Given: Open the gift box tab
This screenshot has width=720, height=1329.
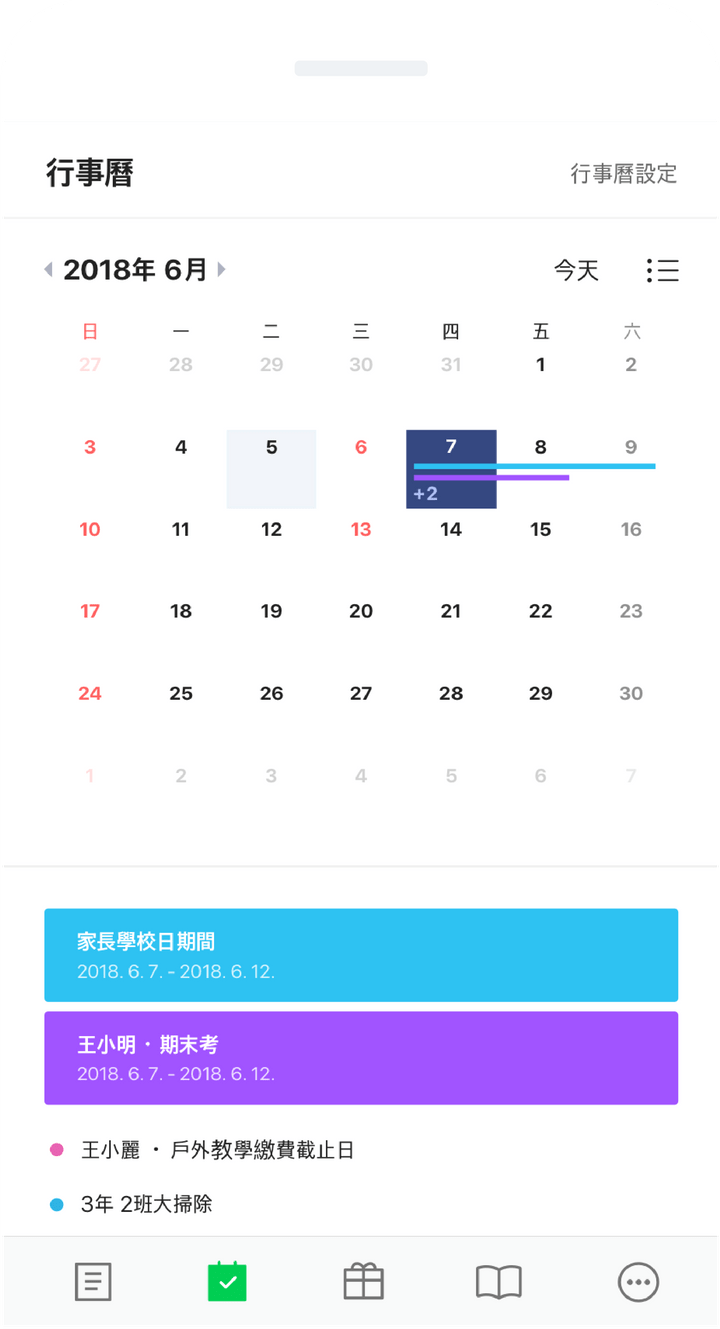Looking at the screenshot, I should (x=363, y=1281).
